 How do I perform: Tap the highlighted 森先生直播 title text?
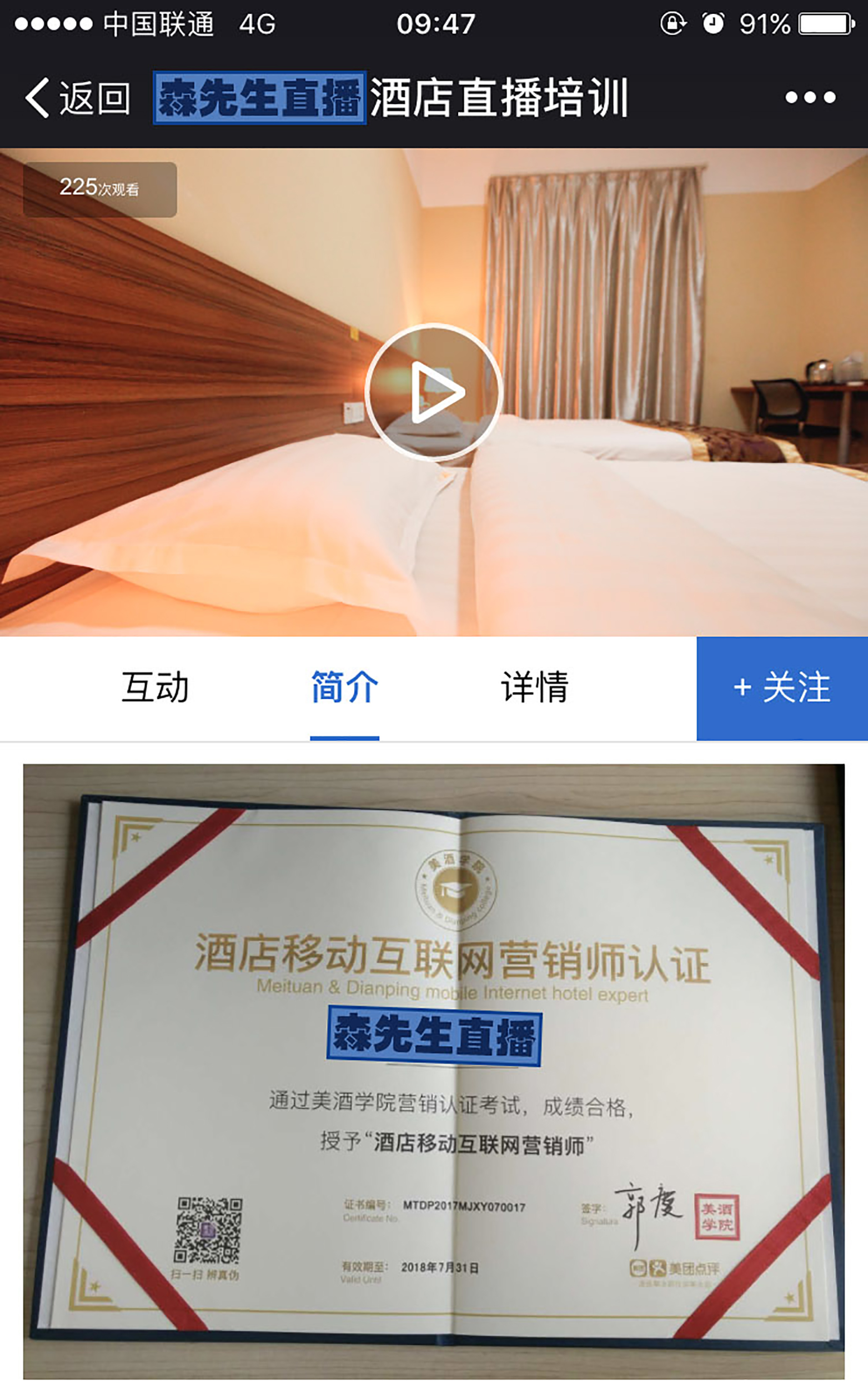(x=261, y=98)
